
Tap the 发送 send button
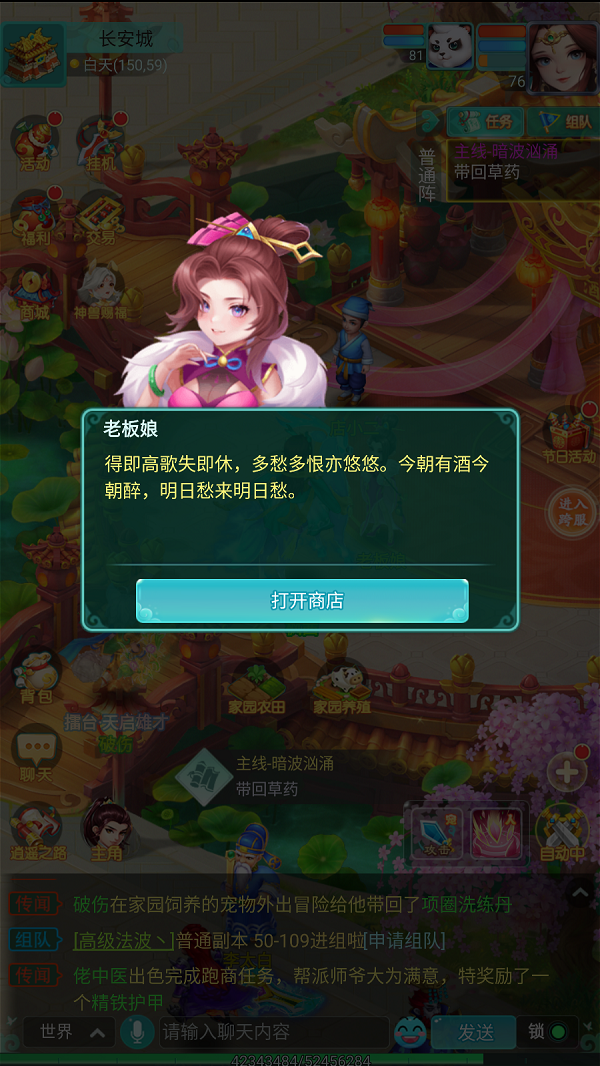point(475,1032)
